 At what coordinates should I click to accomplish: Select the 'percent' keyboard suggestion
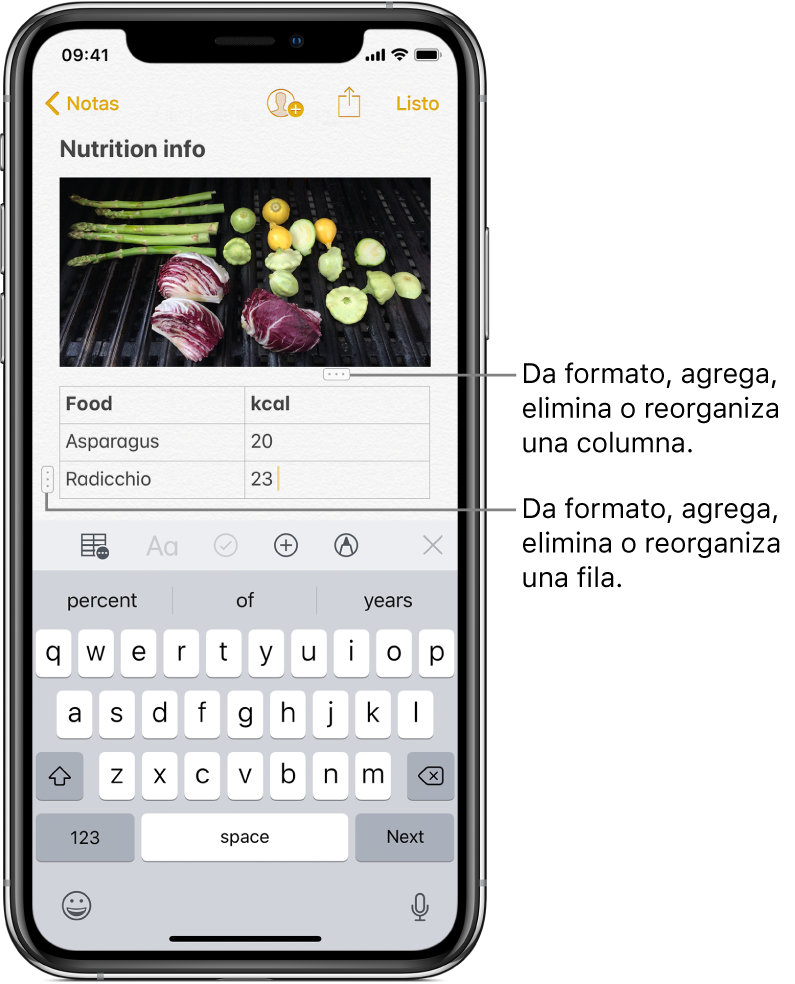(102, 600)
